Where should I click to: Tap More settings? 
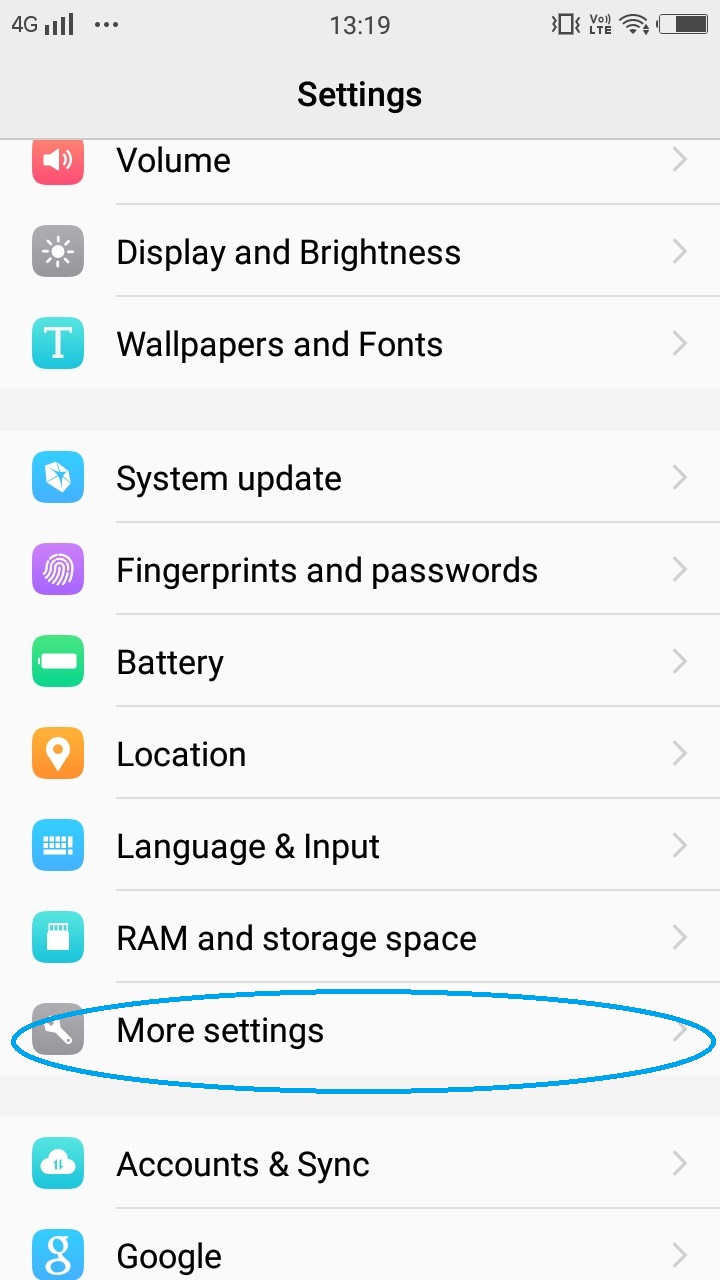coord(360,1030)
